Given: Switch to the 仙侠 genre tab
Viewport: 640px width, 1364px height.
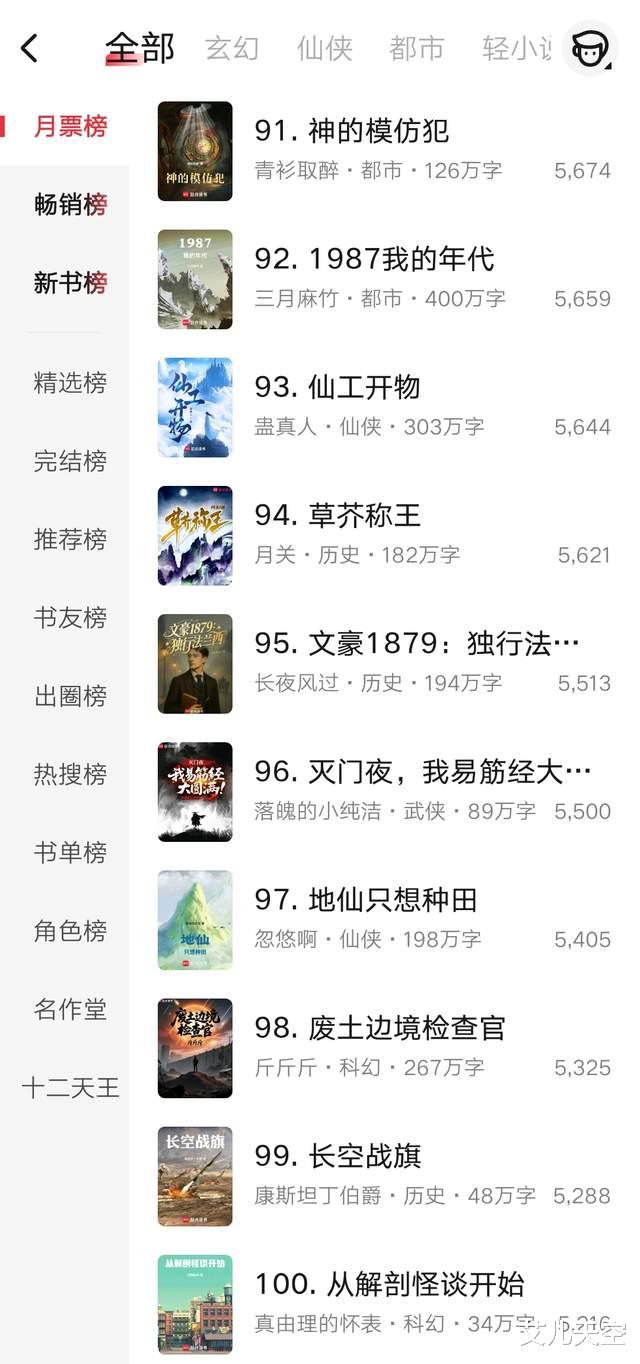Looking at the screenshot, I should click(324, 47).
